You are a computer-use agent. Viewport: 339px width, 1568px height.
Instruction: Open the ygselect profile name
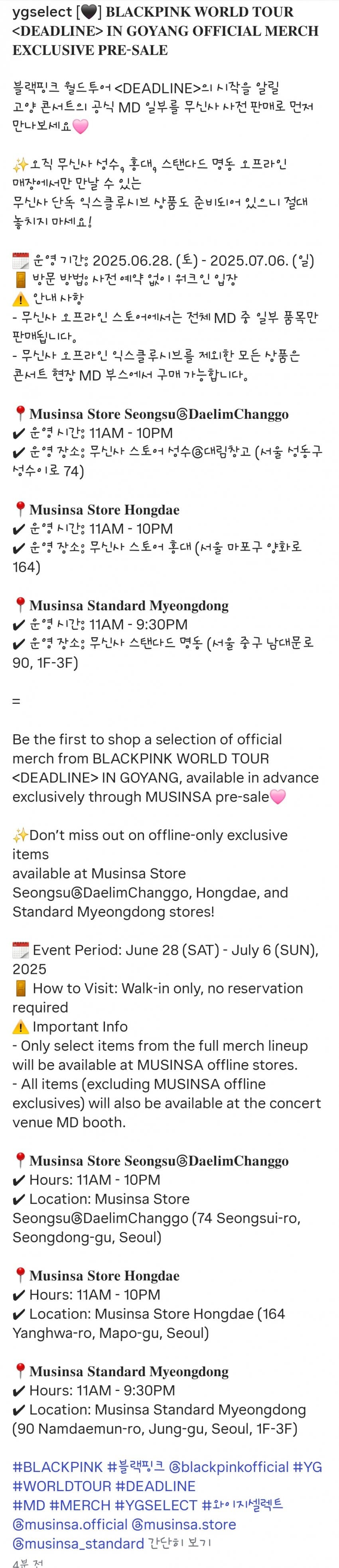pos(39,12)
